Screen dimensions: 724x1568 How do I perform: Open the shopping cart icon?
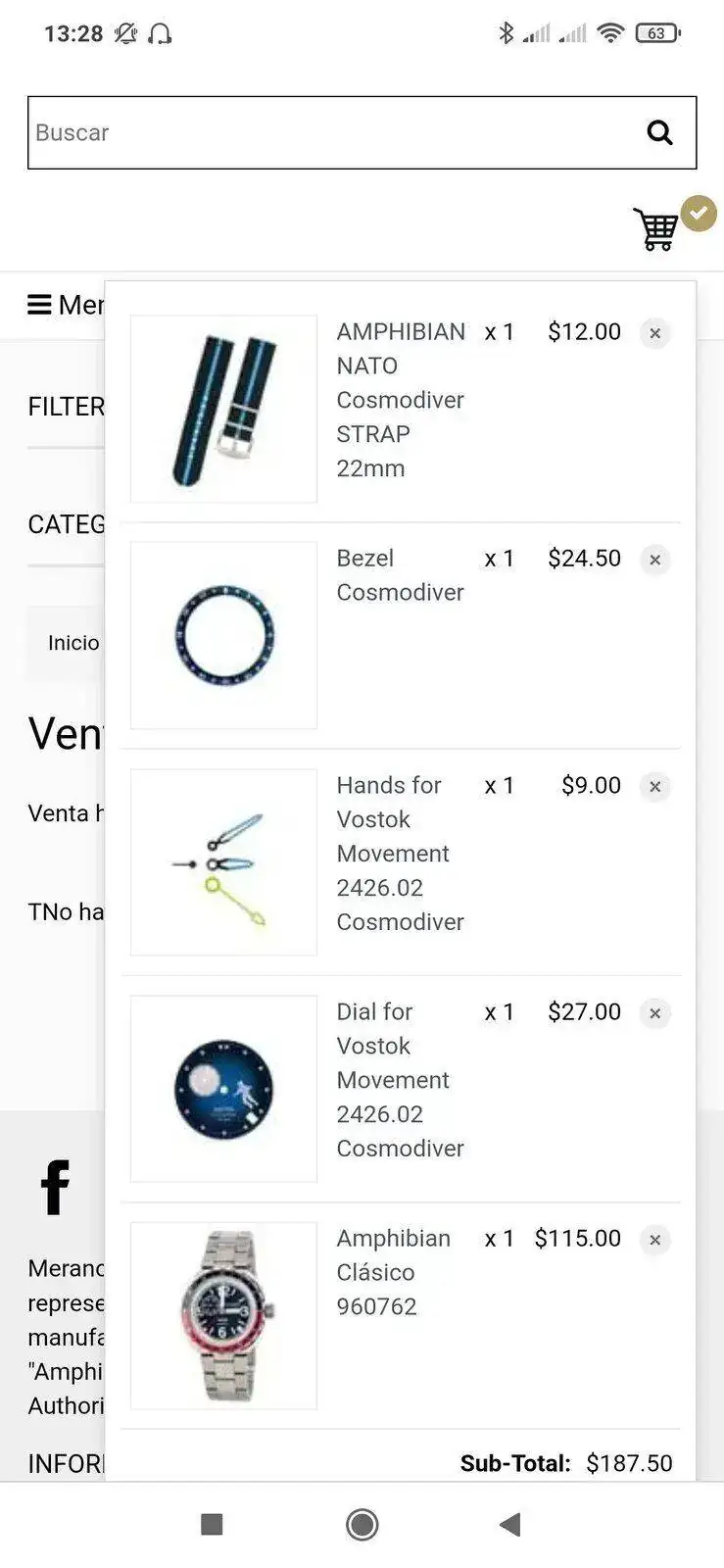coord(655,229)
